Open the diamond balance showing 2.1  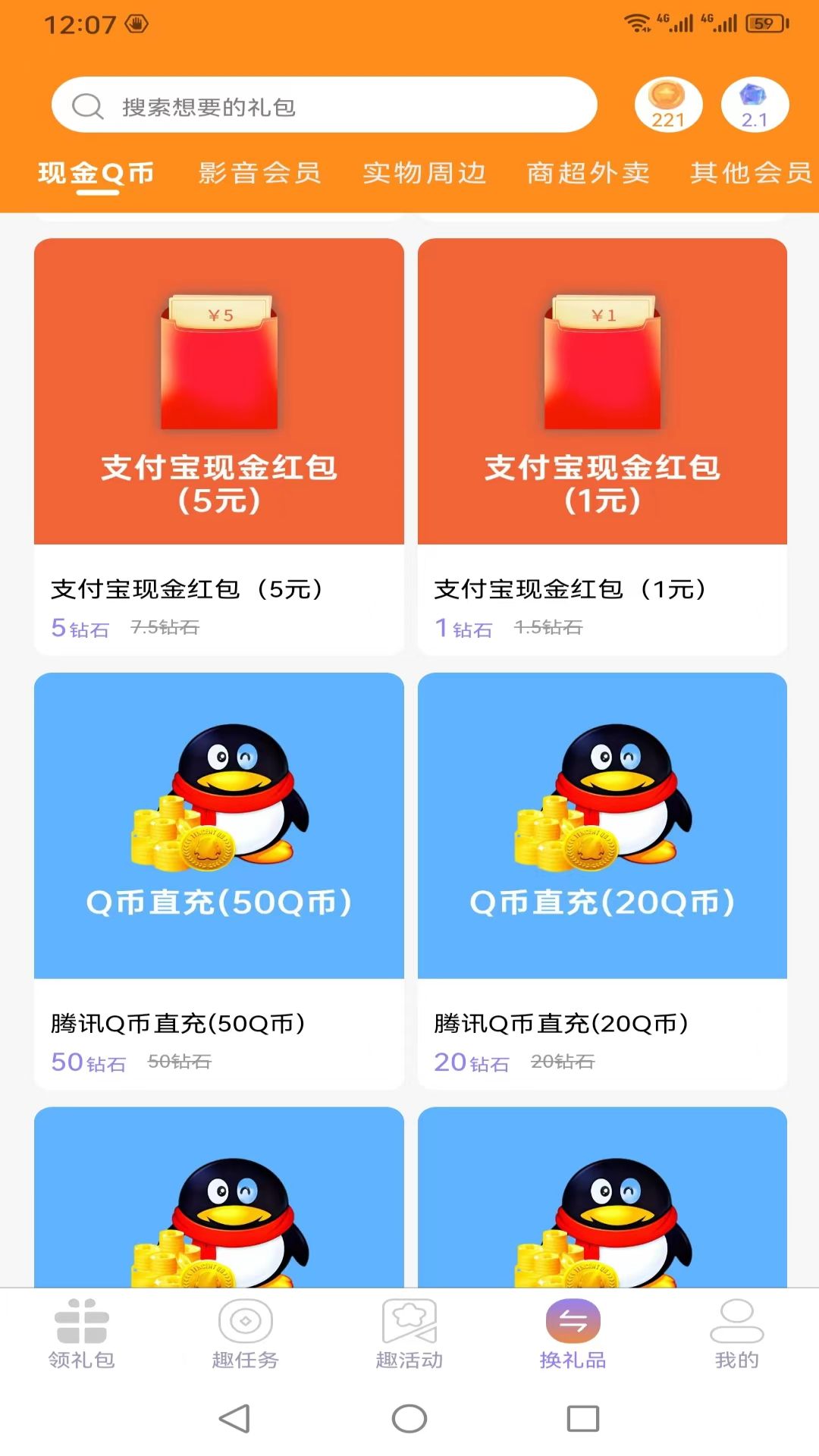click(x=755, y=105)
